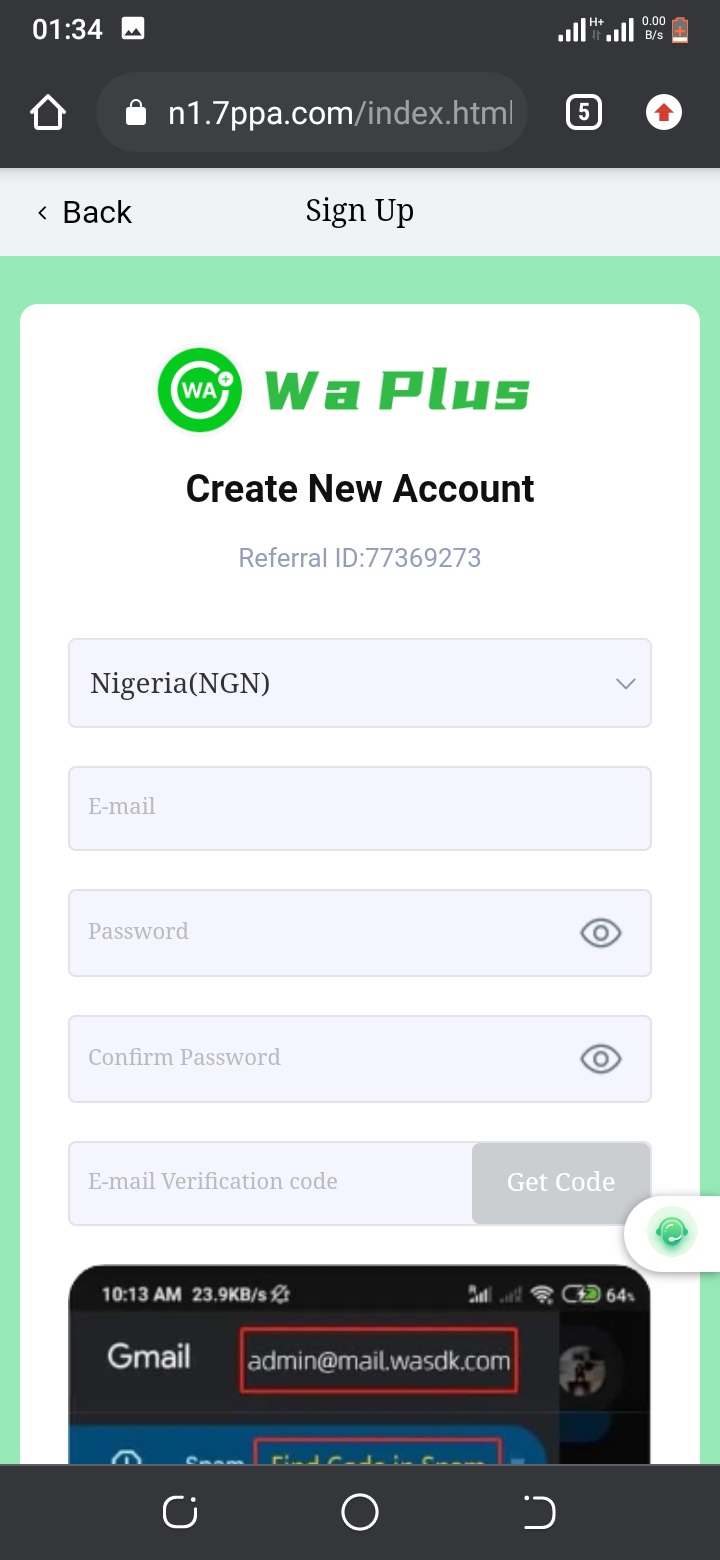Select the Confirm Password field
720x1560 pixels.
320,1058
